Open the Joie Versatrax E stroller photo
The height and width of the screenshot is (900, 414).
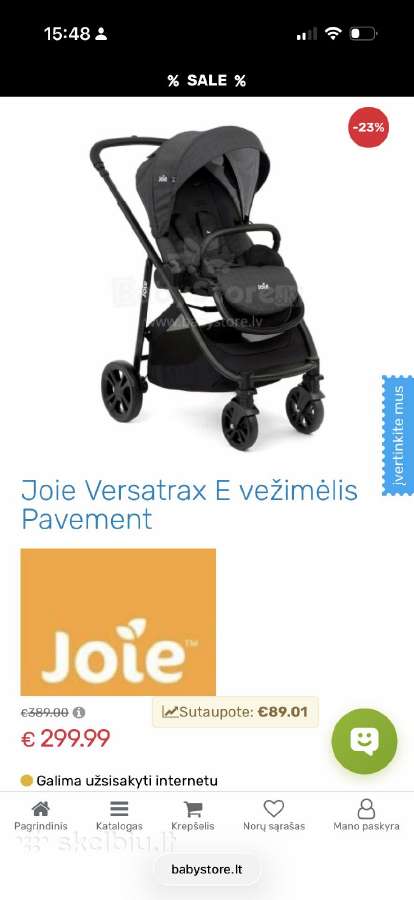pyautogui.click(x=207, y=287)
